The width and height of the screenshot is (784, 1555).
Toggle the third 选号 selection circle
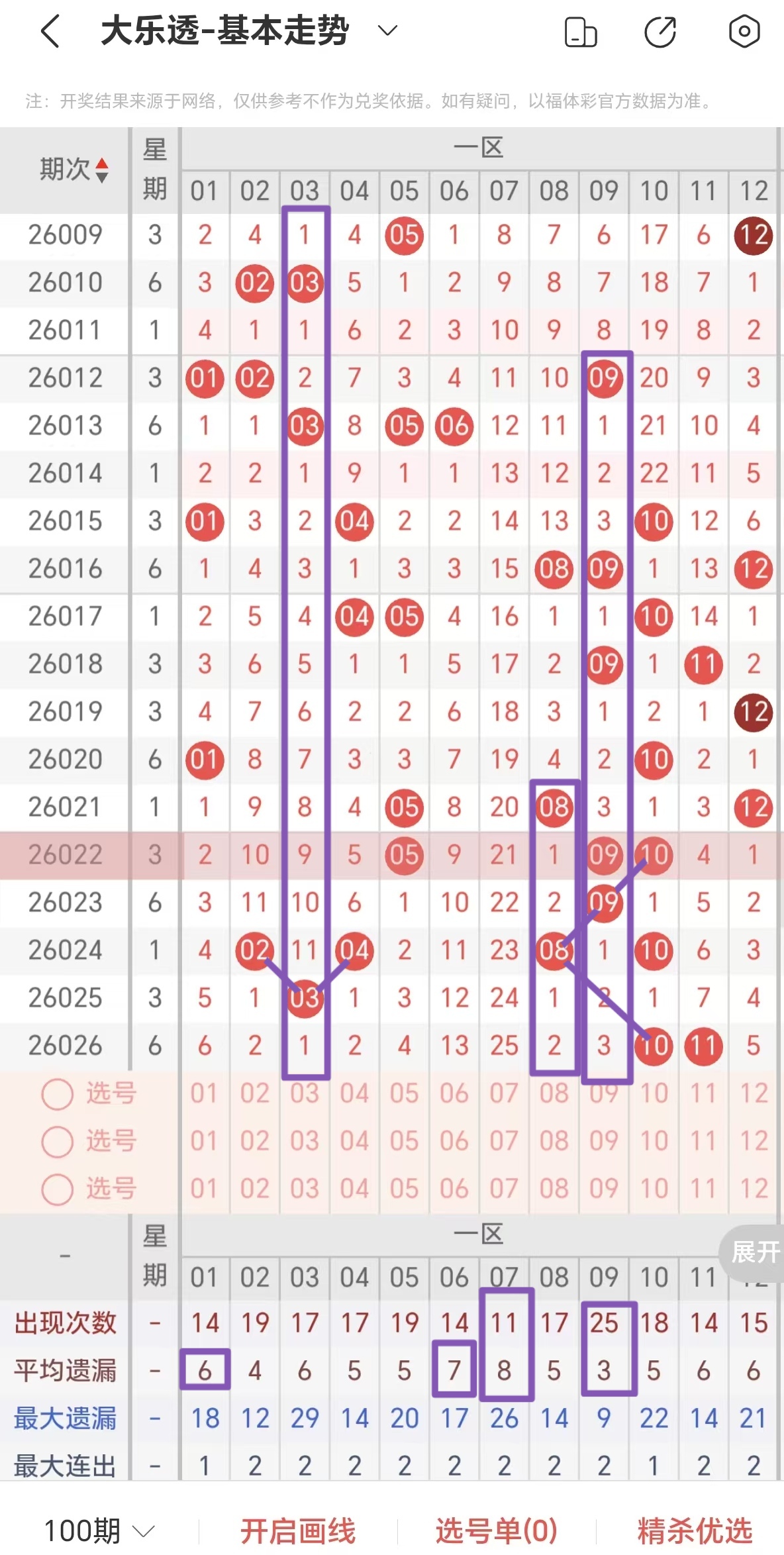57,1189
